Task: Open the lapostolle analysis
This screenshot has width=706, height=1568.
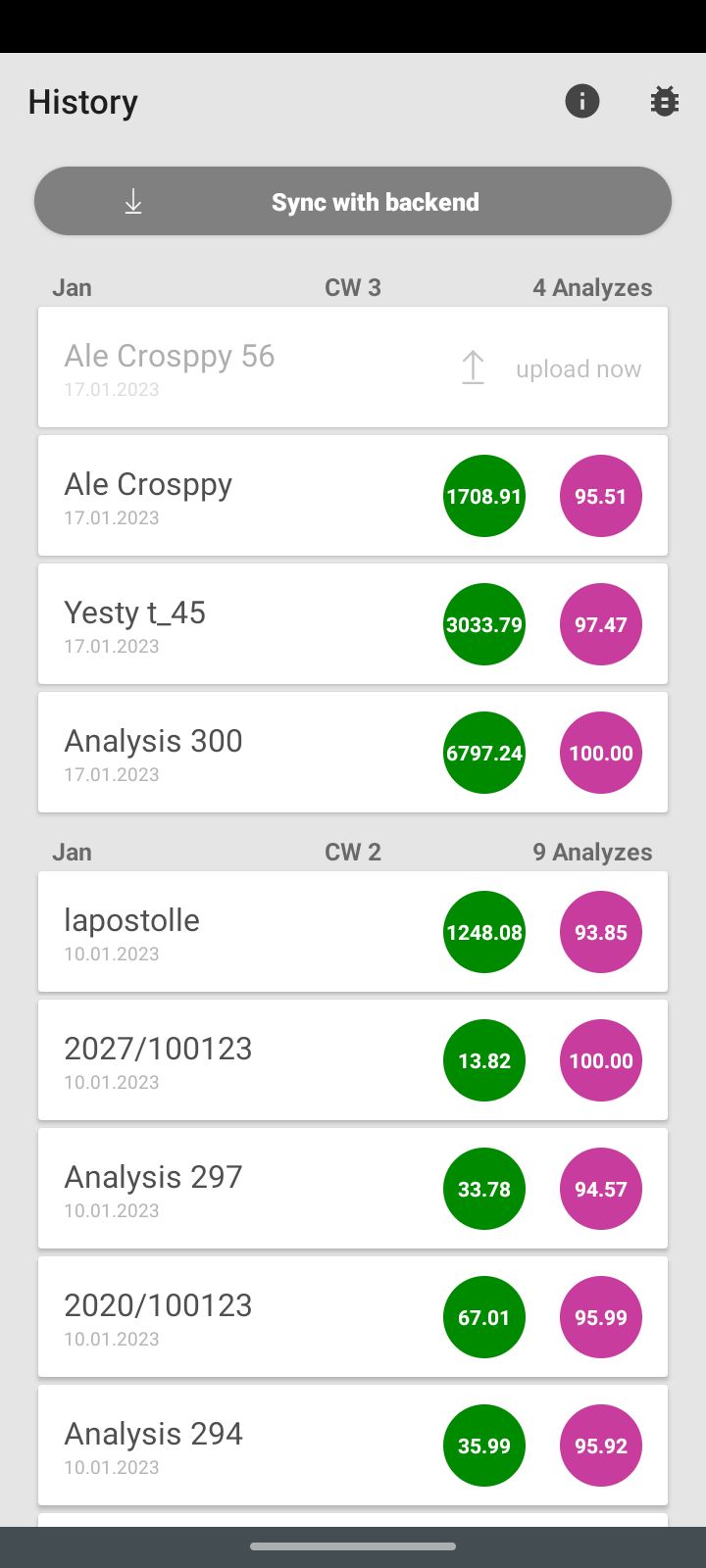Action: click(353, 932)
